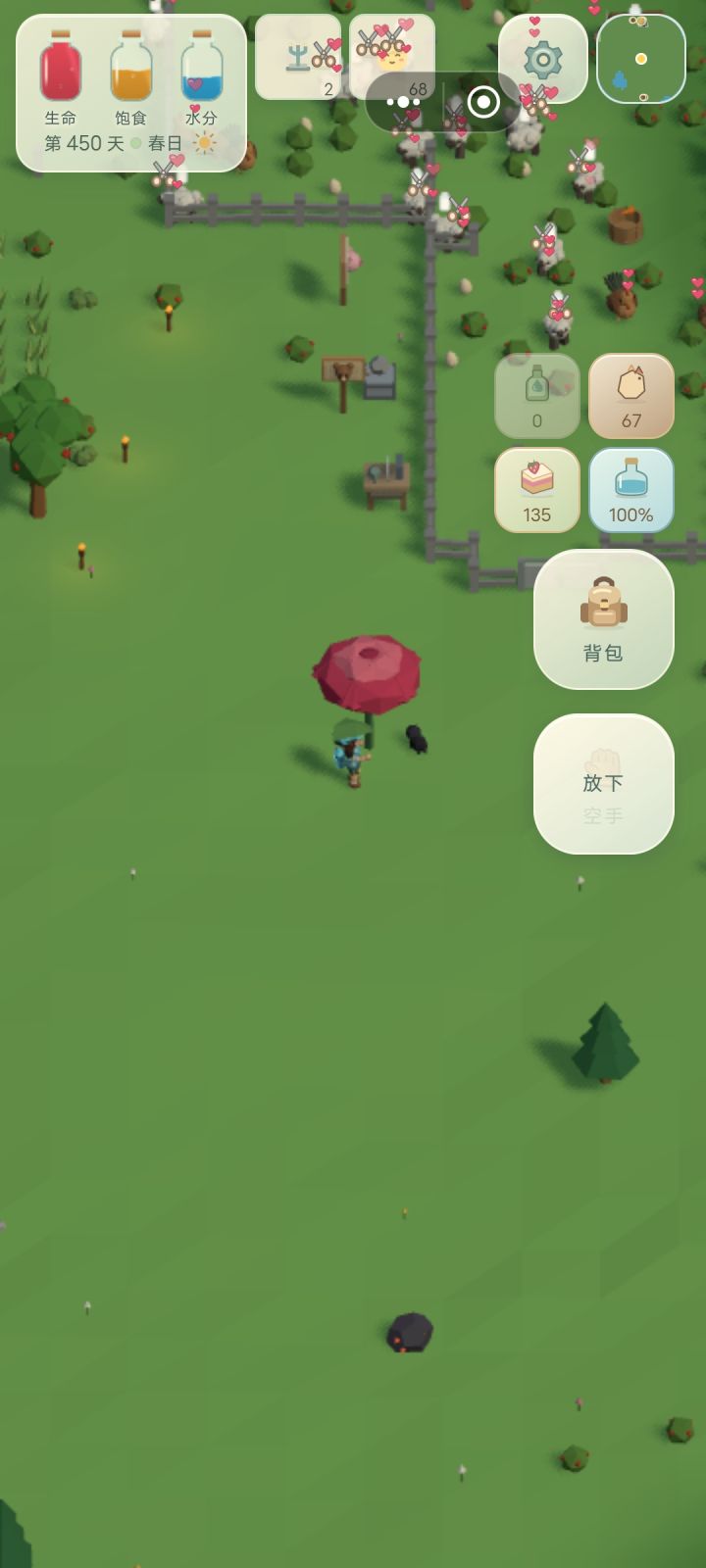Tap the green bottle slot showing 0
The width and height of the screenshot is (706, 1568).
536,396
